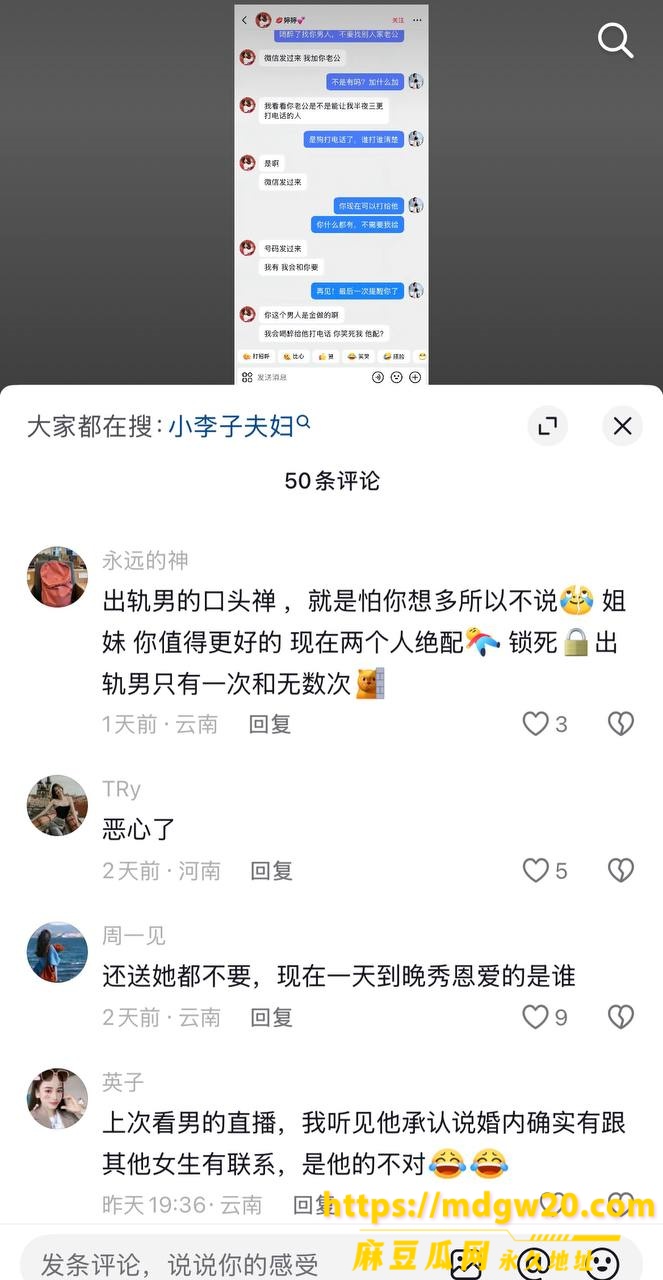
Task: Open the search magnifier icon
Action: tap(616, 40)
